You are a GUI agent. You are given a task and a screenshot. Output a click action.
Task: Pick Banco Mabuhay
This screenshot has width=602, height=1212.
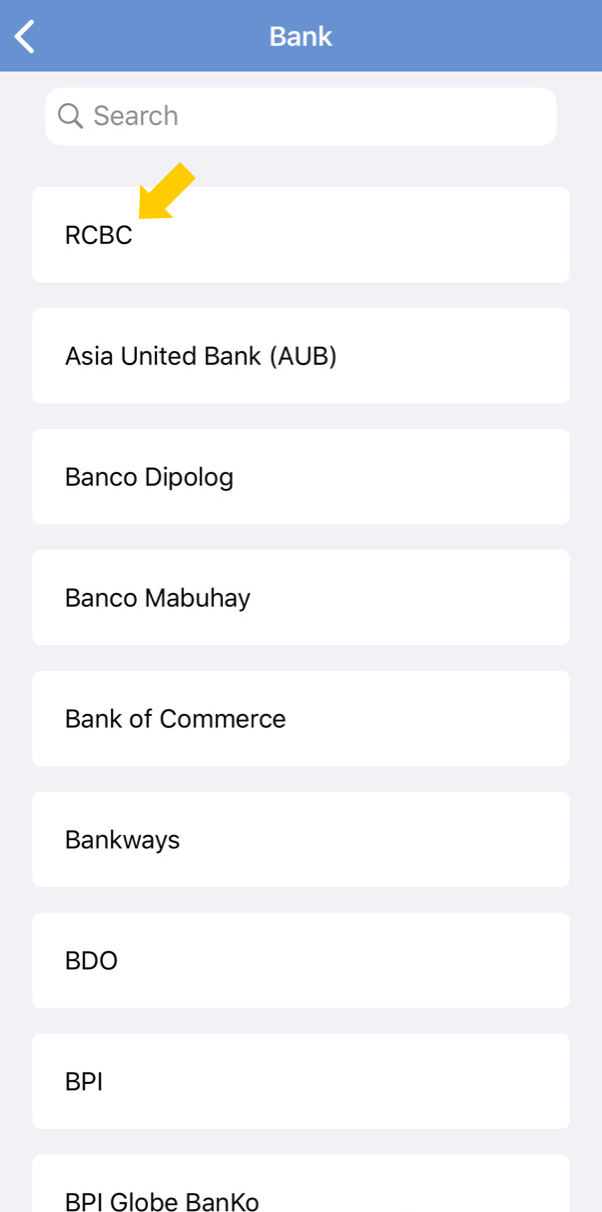coord(301,598)
